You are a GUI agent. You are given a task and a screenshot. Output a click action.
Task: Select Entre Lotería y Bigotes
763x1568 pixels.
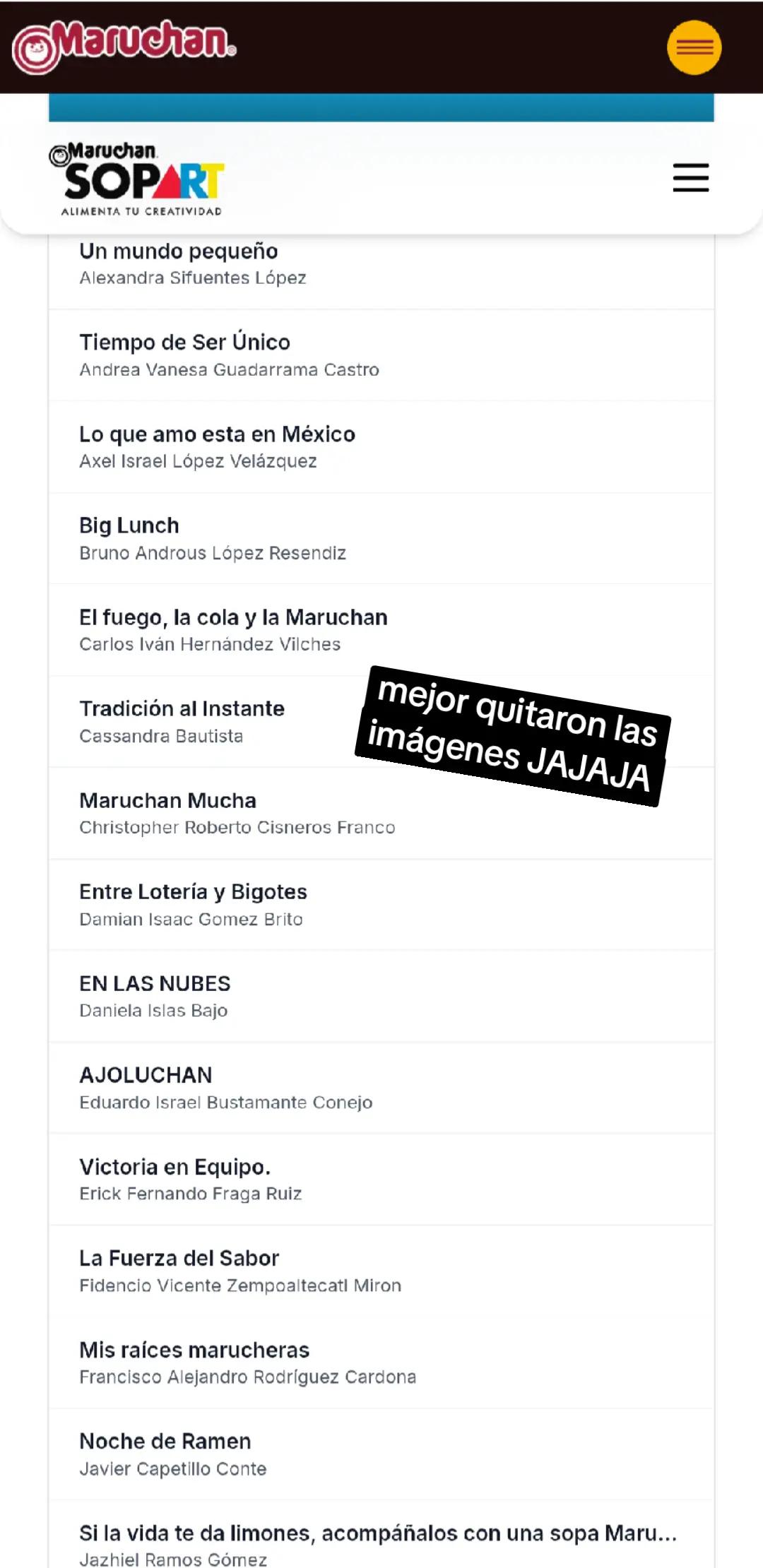tap(381, 905)
